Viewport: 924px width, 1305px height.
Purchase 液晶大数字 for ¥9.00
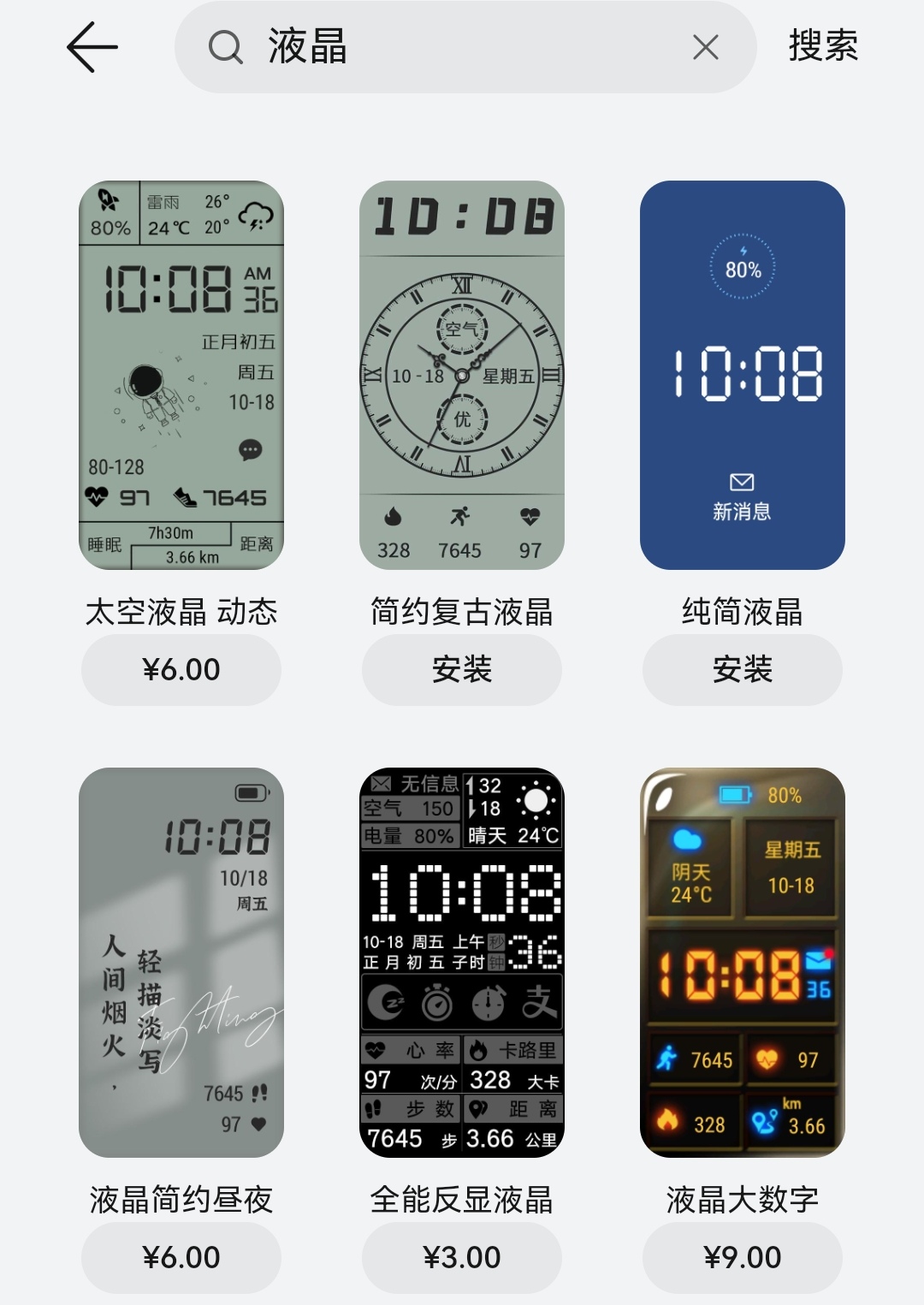pyautogui.click(x=743, y=1257)
